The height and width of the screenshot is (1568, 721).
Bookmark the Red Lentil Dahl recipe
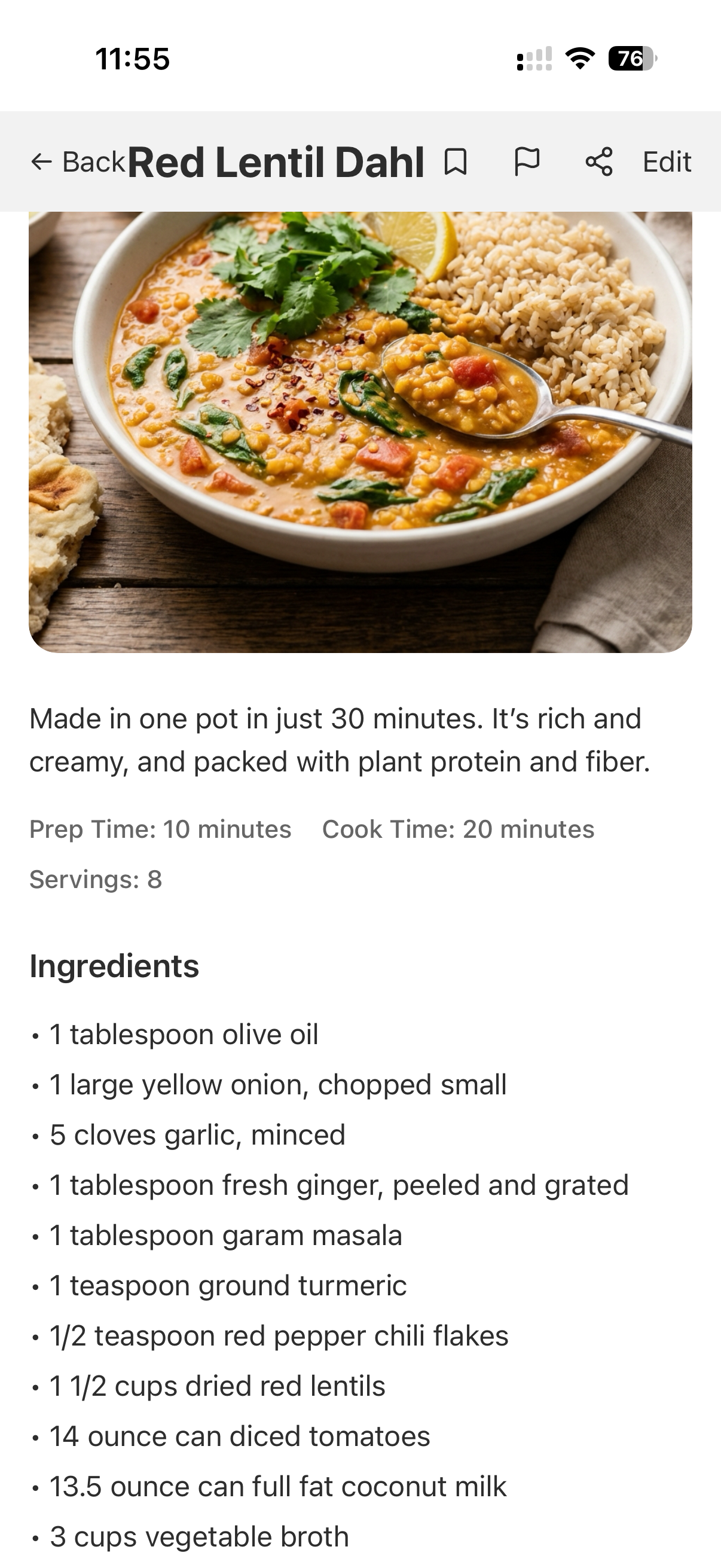(x=455, y=162)
